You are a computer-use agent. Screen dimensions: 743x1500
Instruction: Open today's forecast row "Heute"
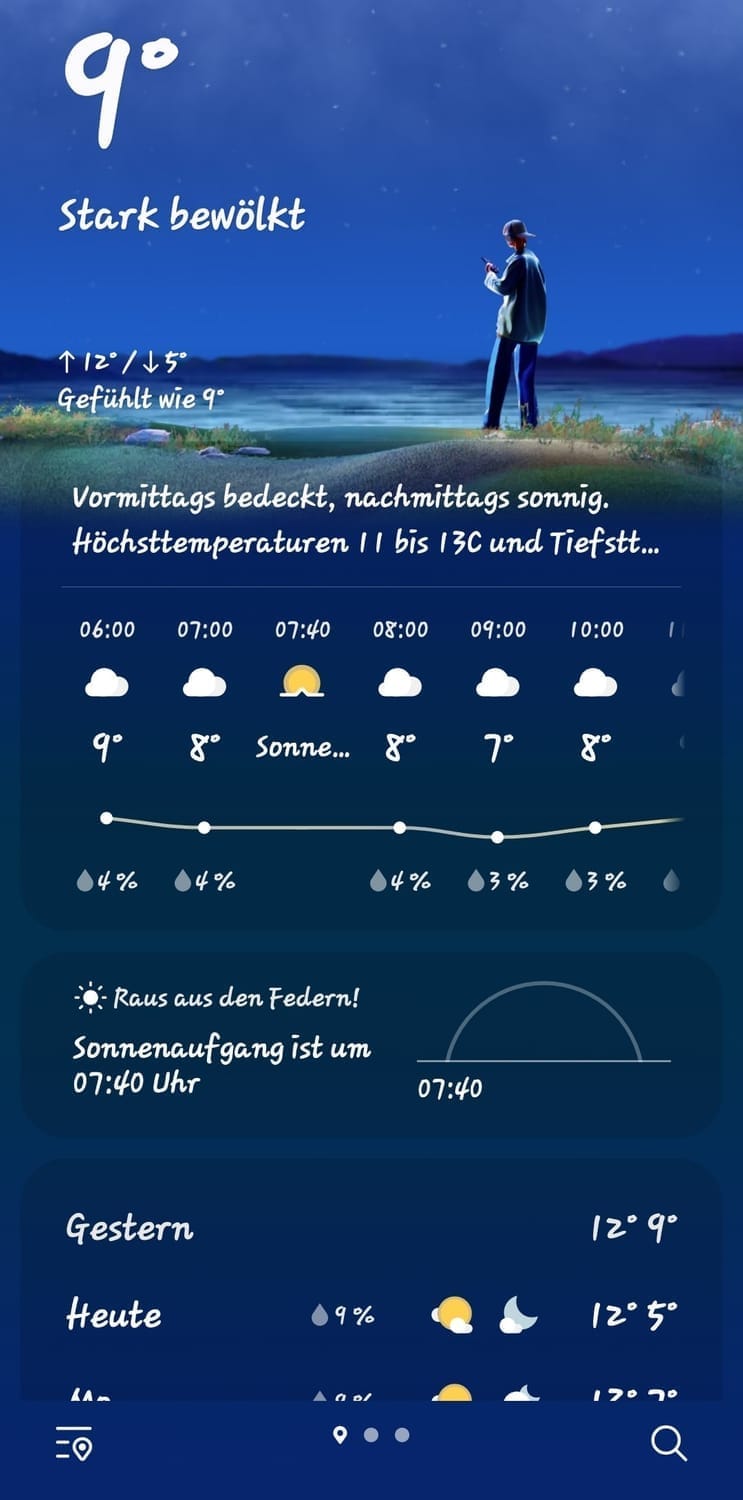pos(371,1315)
